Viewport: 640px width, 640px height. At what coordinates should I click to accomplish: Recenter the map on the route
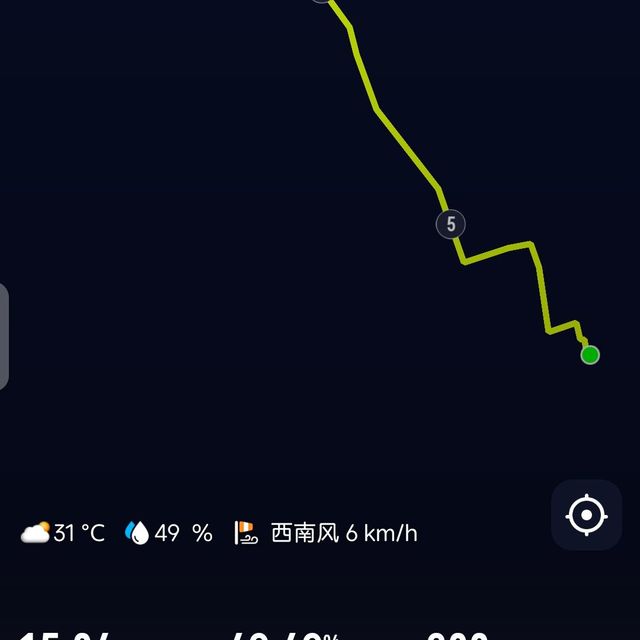(586, 515)
